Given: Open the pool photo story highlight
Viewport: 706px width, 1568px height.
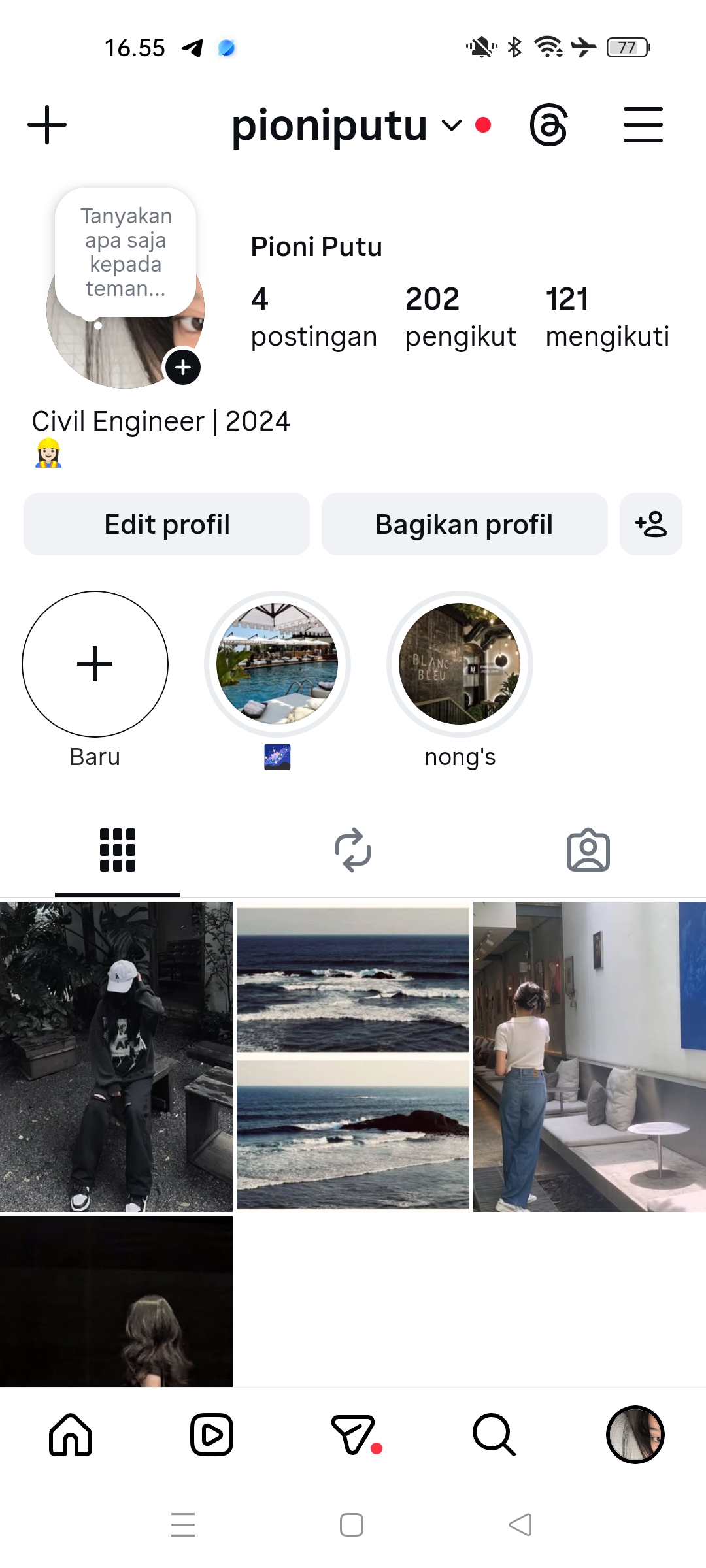Looking at the screenshot, I should tap(277, 664).
